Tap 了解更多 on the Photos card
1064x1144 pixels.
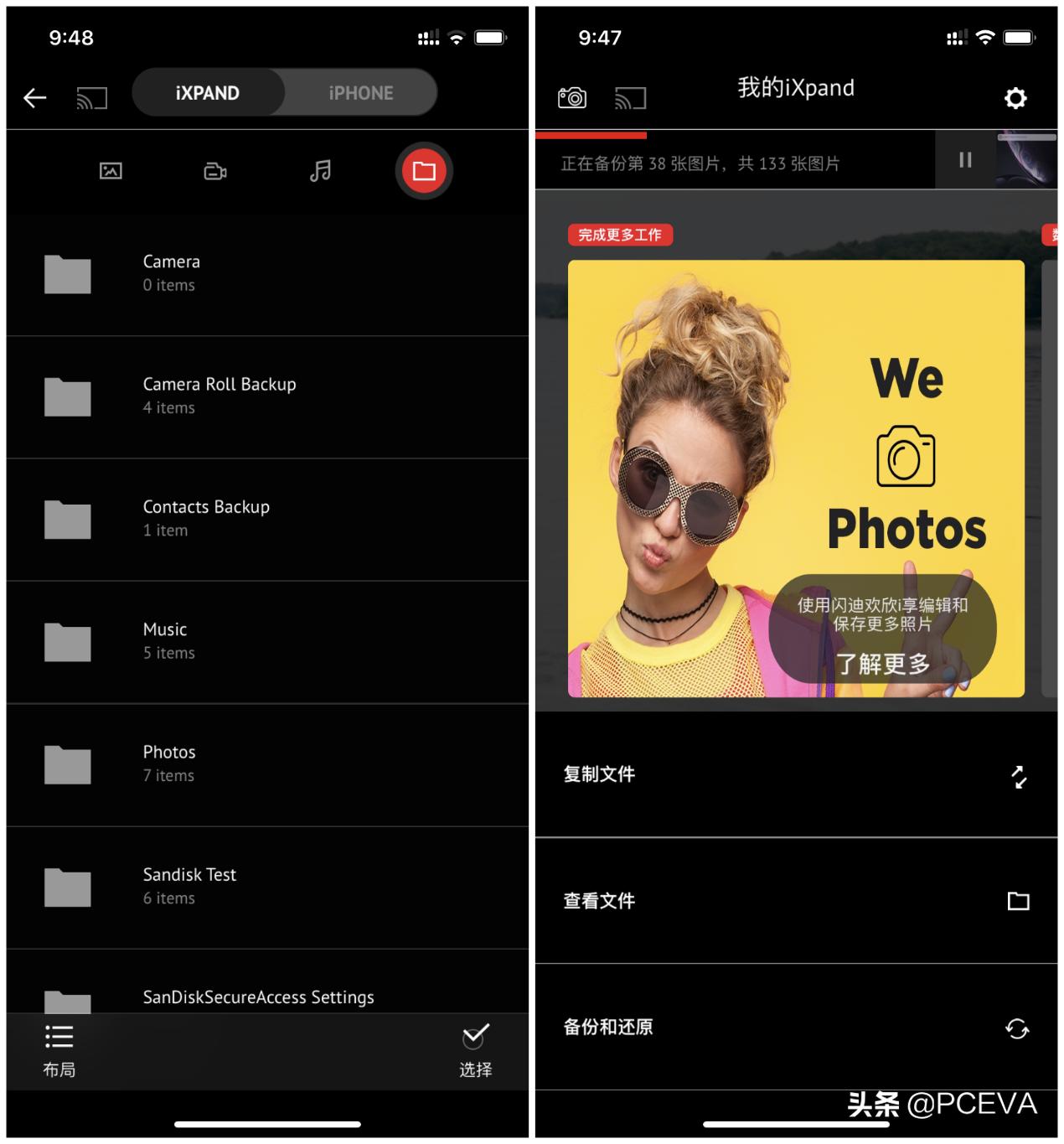[x=883, y=664]
